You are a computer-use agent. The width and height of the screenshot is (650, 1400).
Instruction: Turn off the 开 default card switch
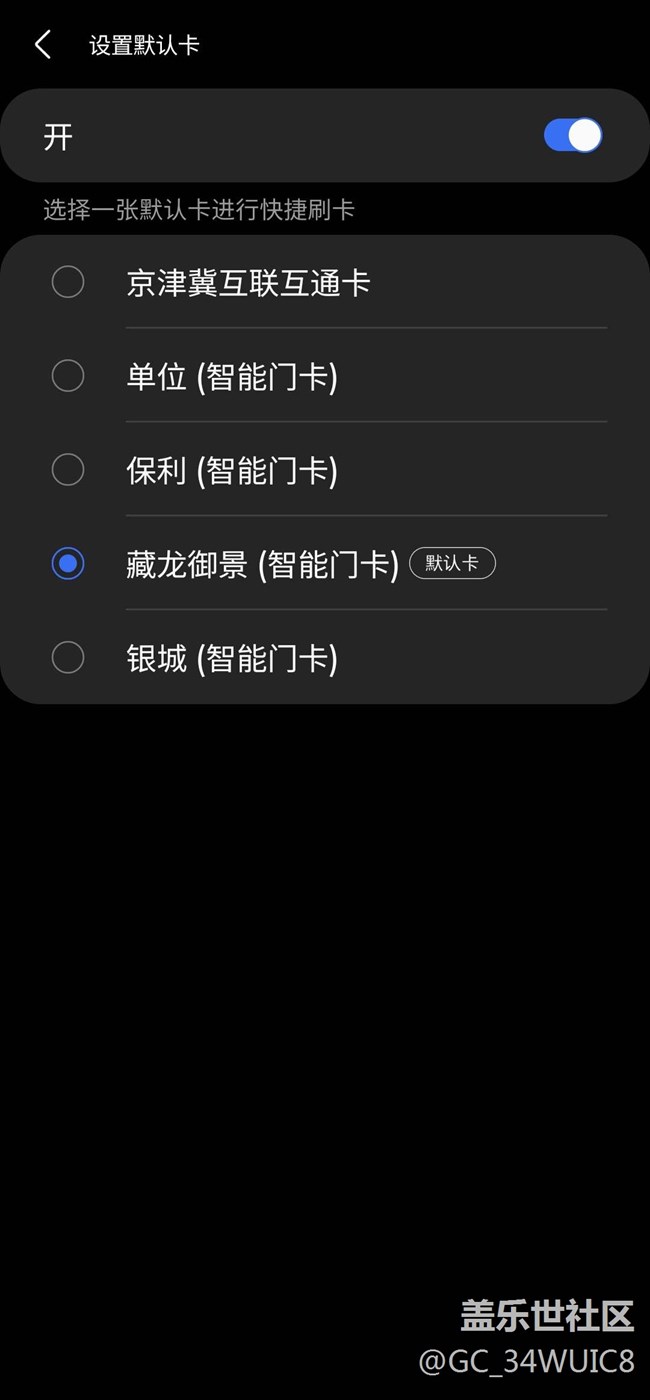pyautogui.click(x=572, y=136)
